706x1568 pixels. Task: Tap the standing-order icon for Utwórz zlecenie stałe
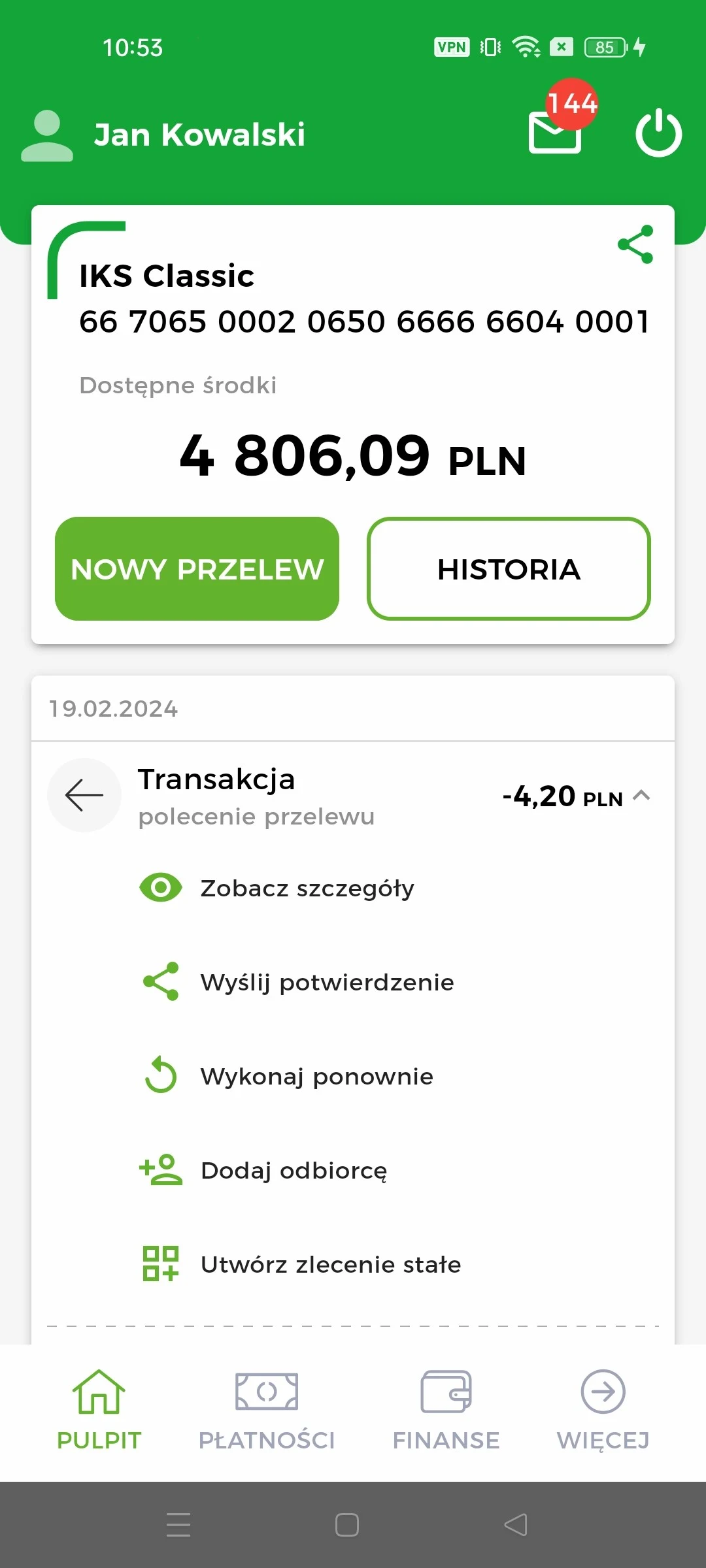[160, 1264]
